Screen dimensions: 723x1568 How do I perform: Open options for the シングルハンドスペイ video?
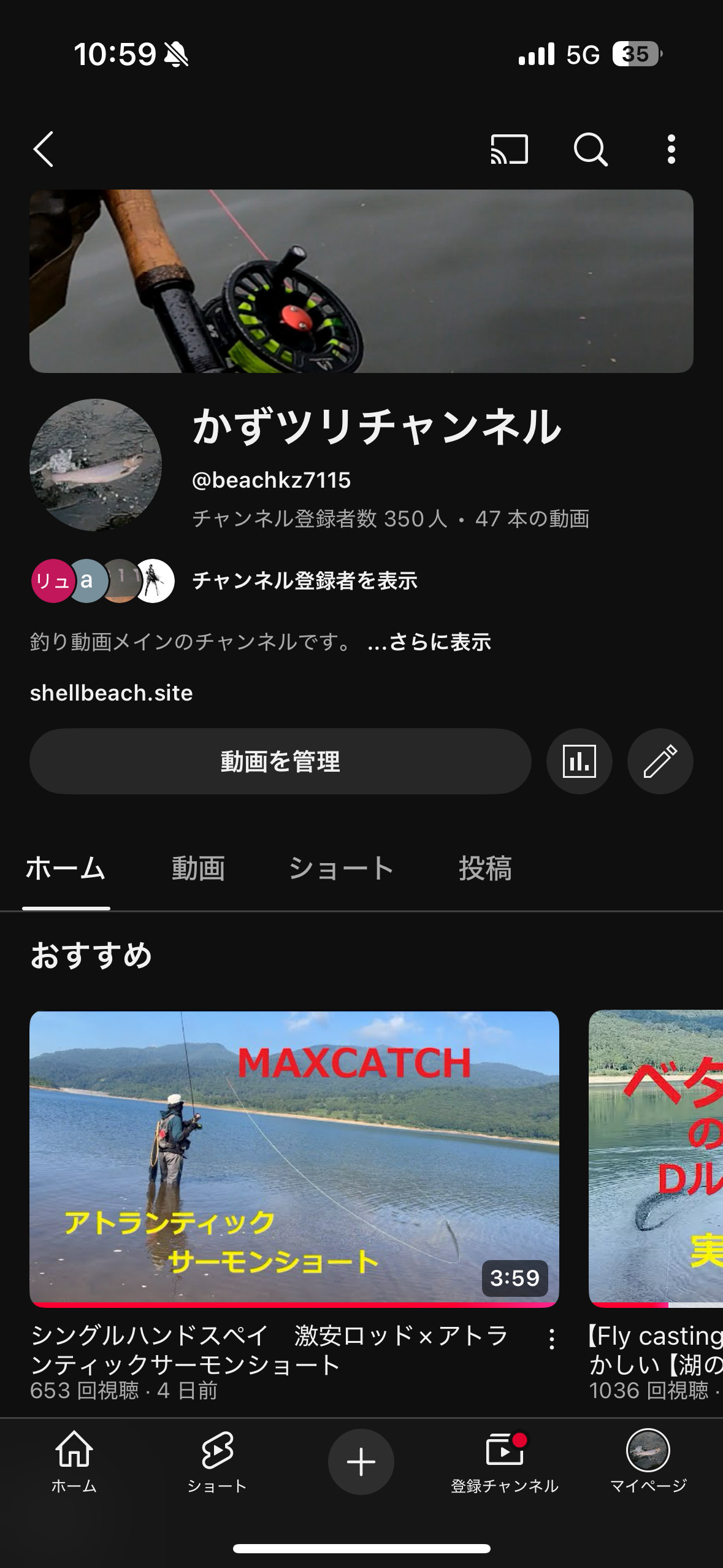(x=552, y=1339)
